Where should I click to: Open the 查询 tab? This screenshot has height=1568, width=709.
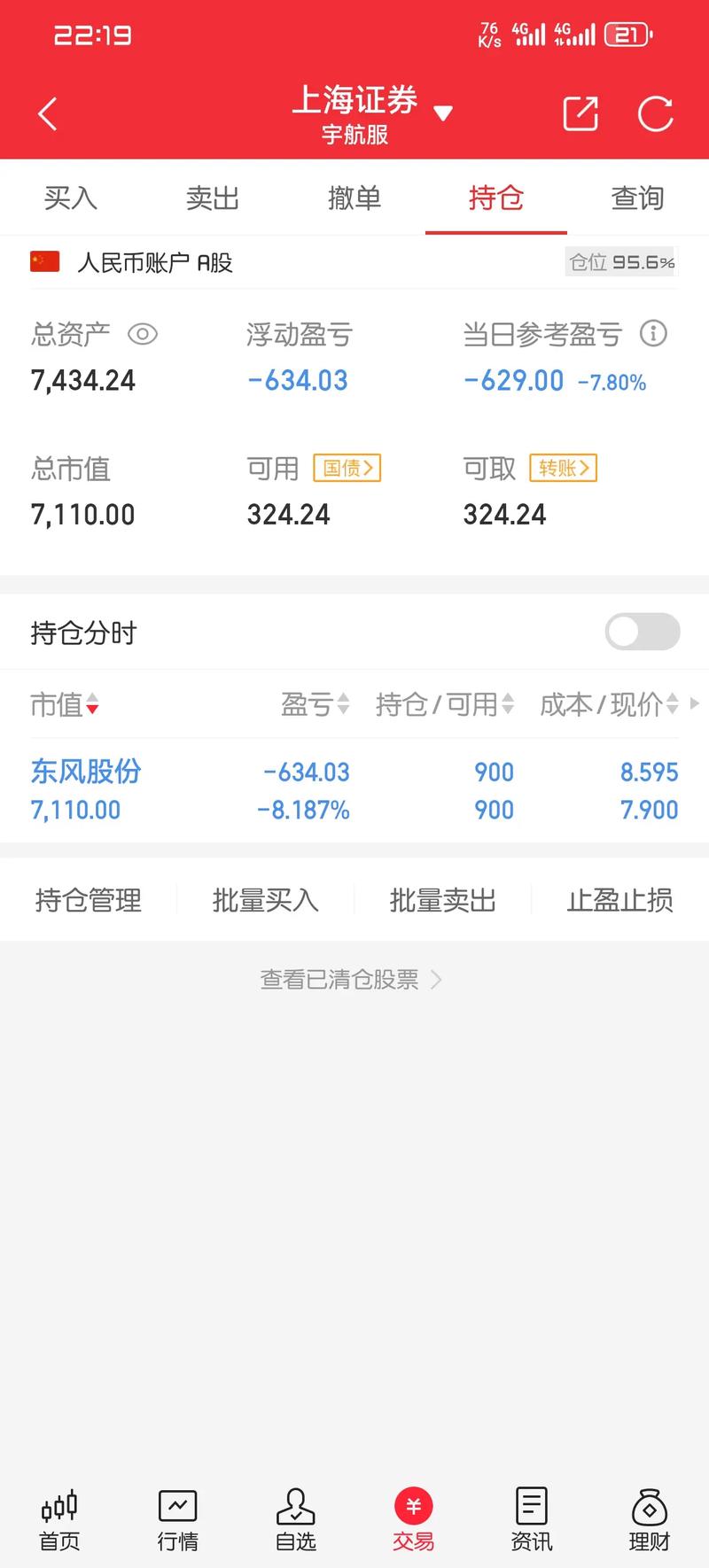(x=636, y=197)
